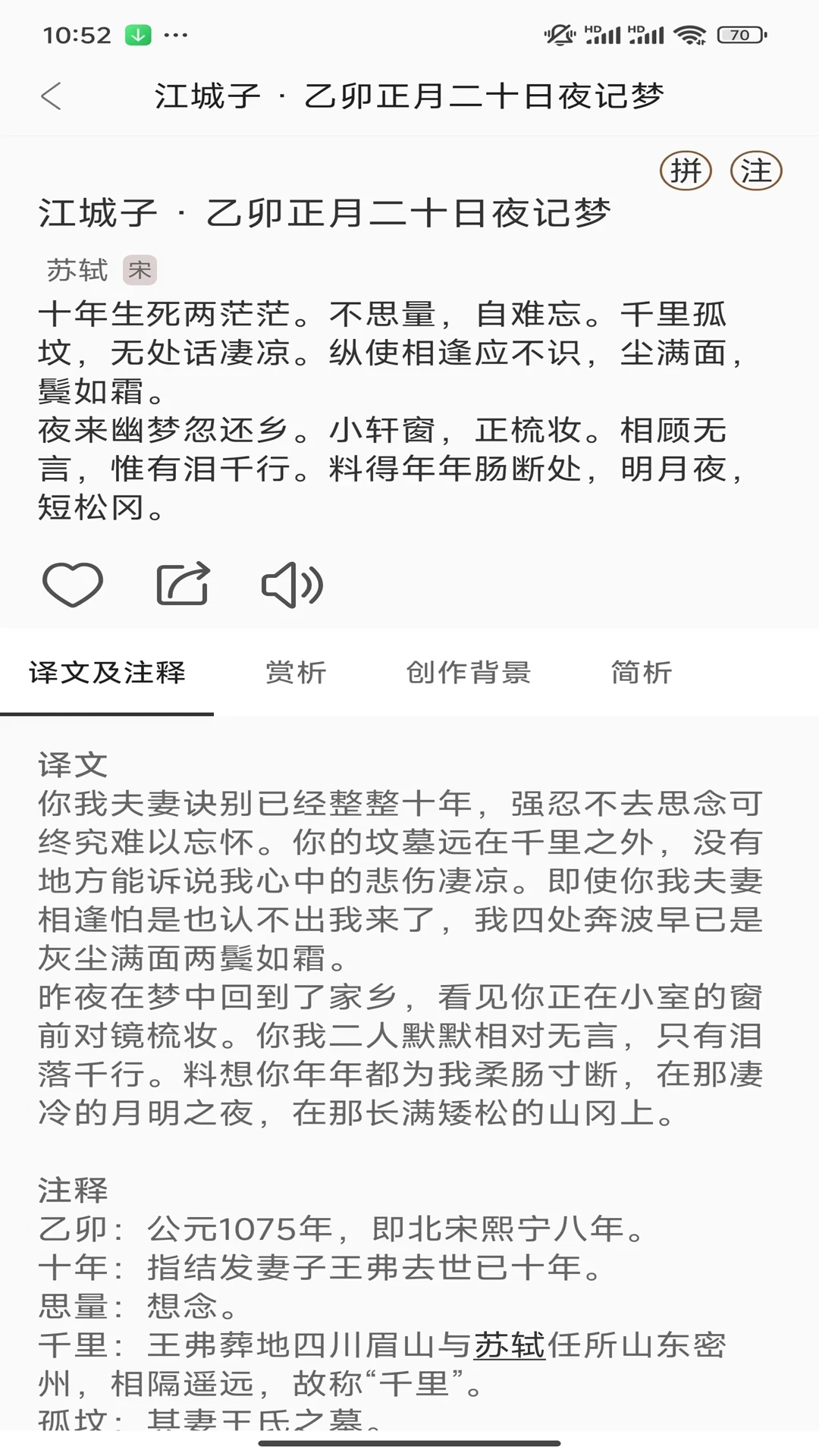Select the 简析 section button
The height and width of the screenshot is (1456, 819).
tap(639, 672)
